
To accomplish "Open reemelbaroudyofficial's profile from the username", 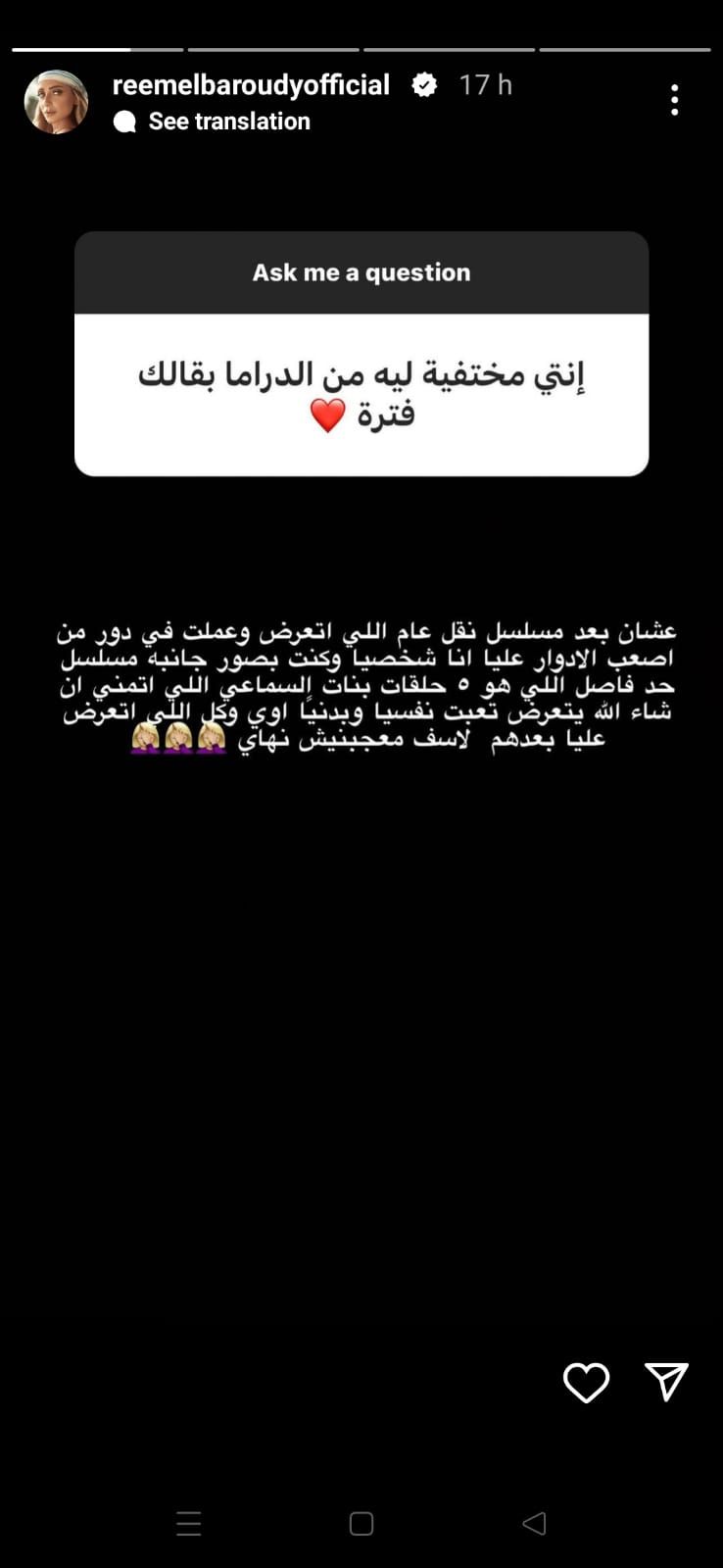I will click(251, 84).
